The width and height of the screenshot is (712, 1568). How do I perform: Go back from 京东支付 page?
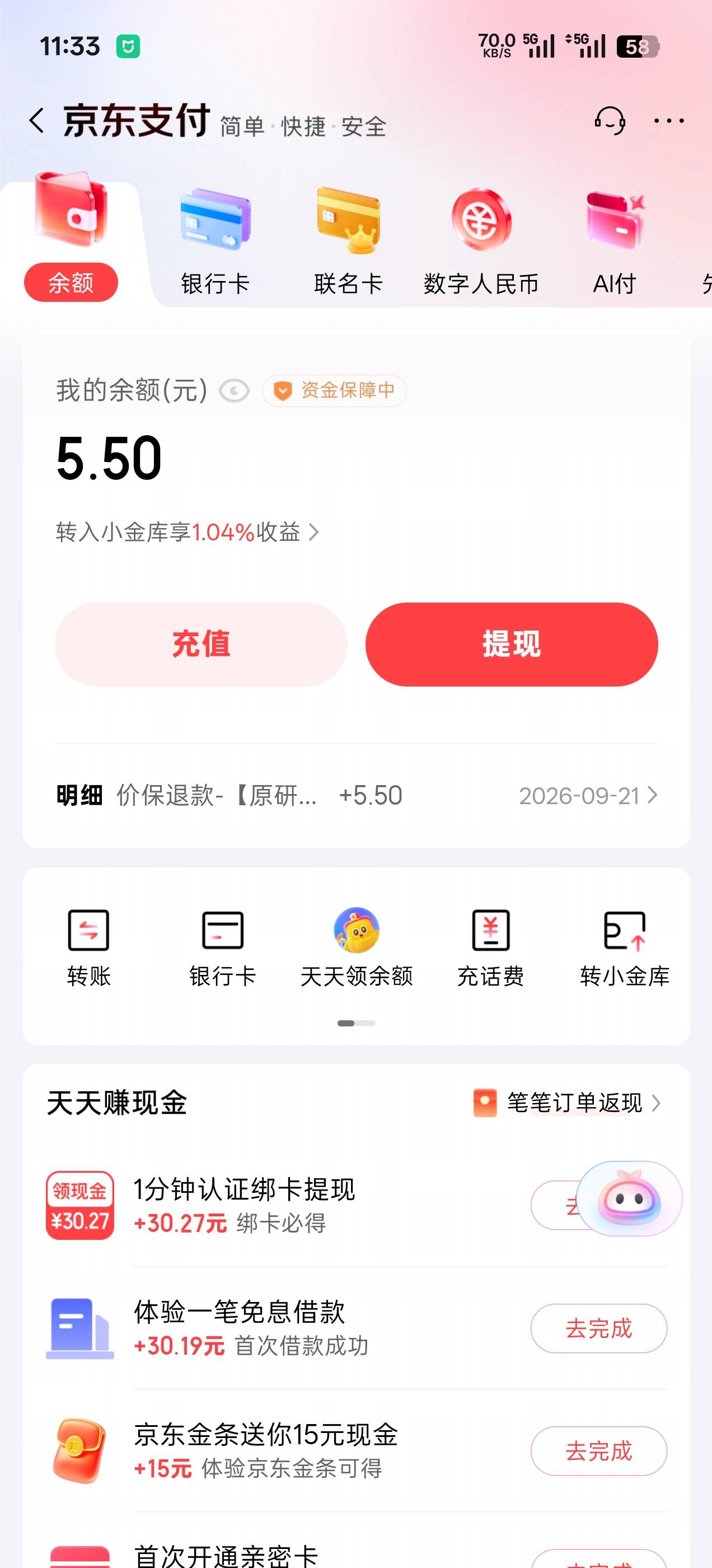click(36, 120)
